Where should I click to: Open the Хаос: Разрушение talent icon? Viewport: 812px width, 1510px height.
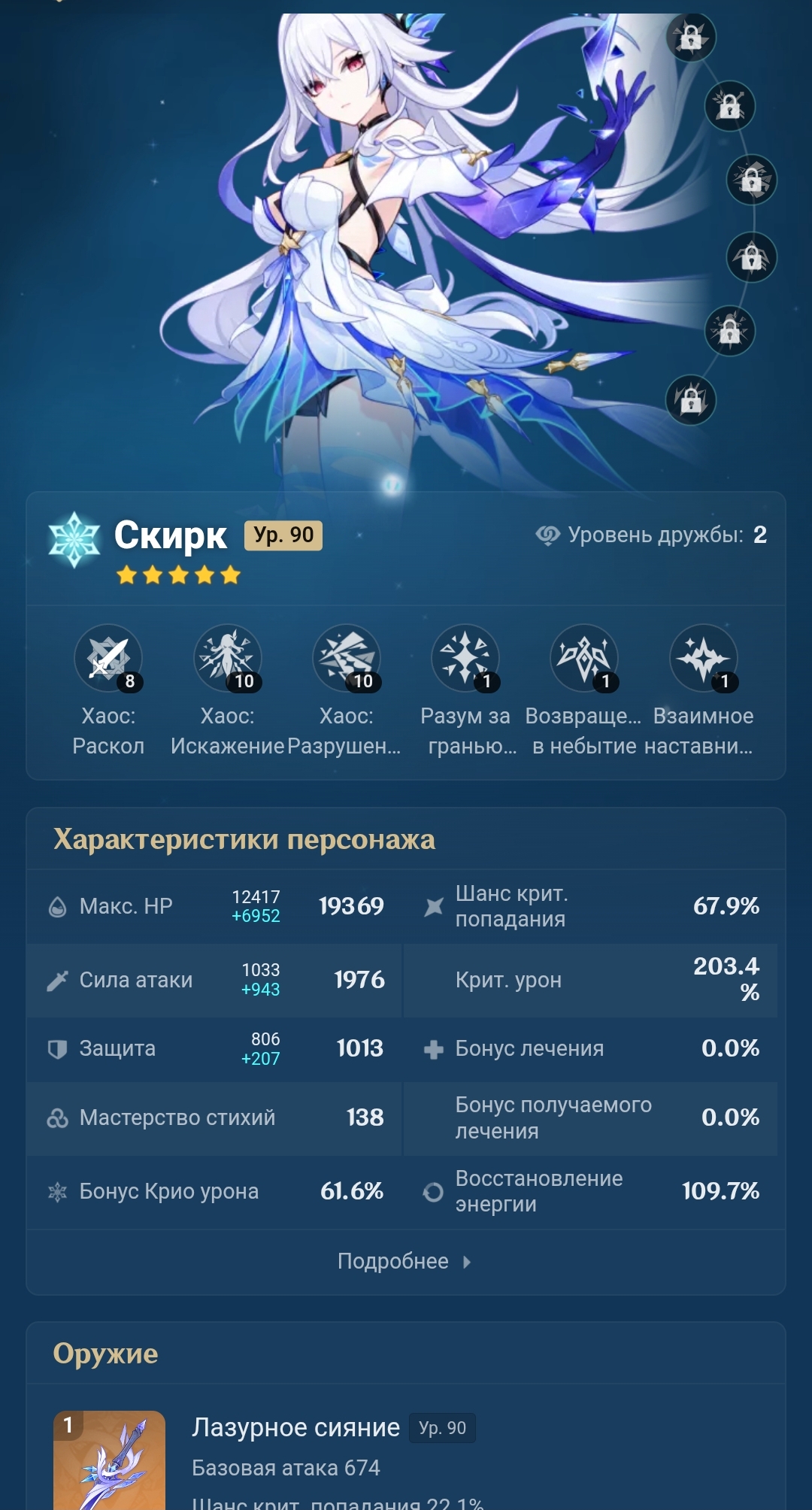pos(347,658)
